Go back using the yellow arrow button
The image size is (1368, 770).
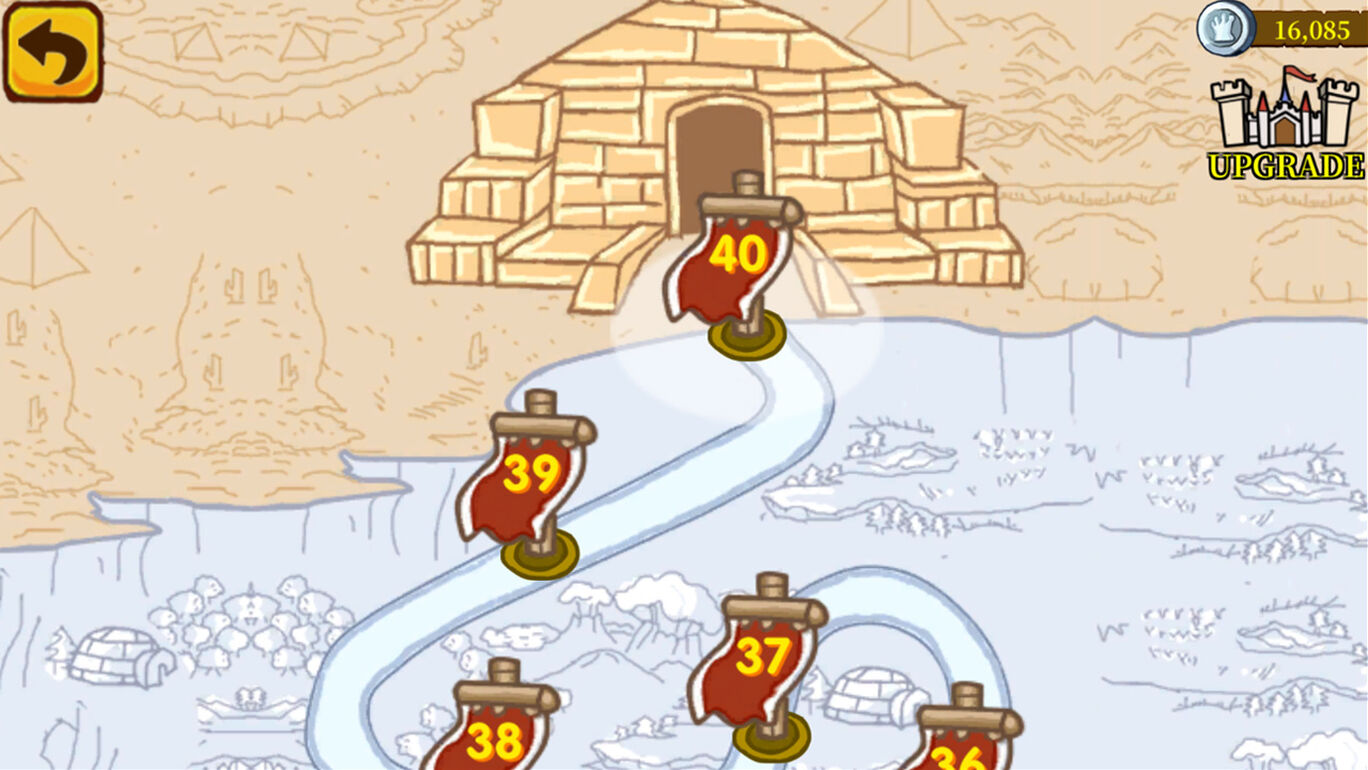pyautogui.click(x=53, y=52)
